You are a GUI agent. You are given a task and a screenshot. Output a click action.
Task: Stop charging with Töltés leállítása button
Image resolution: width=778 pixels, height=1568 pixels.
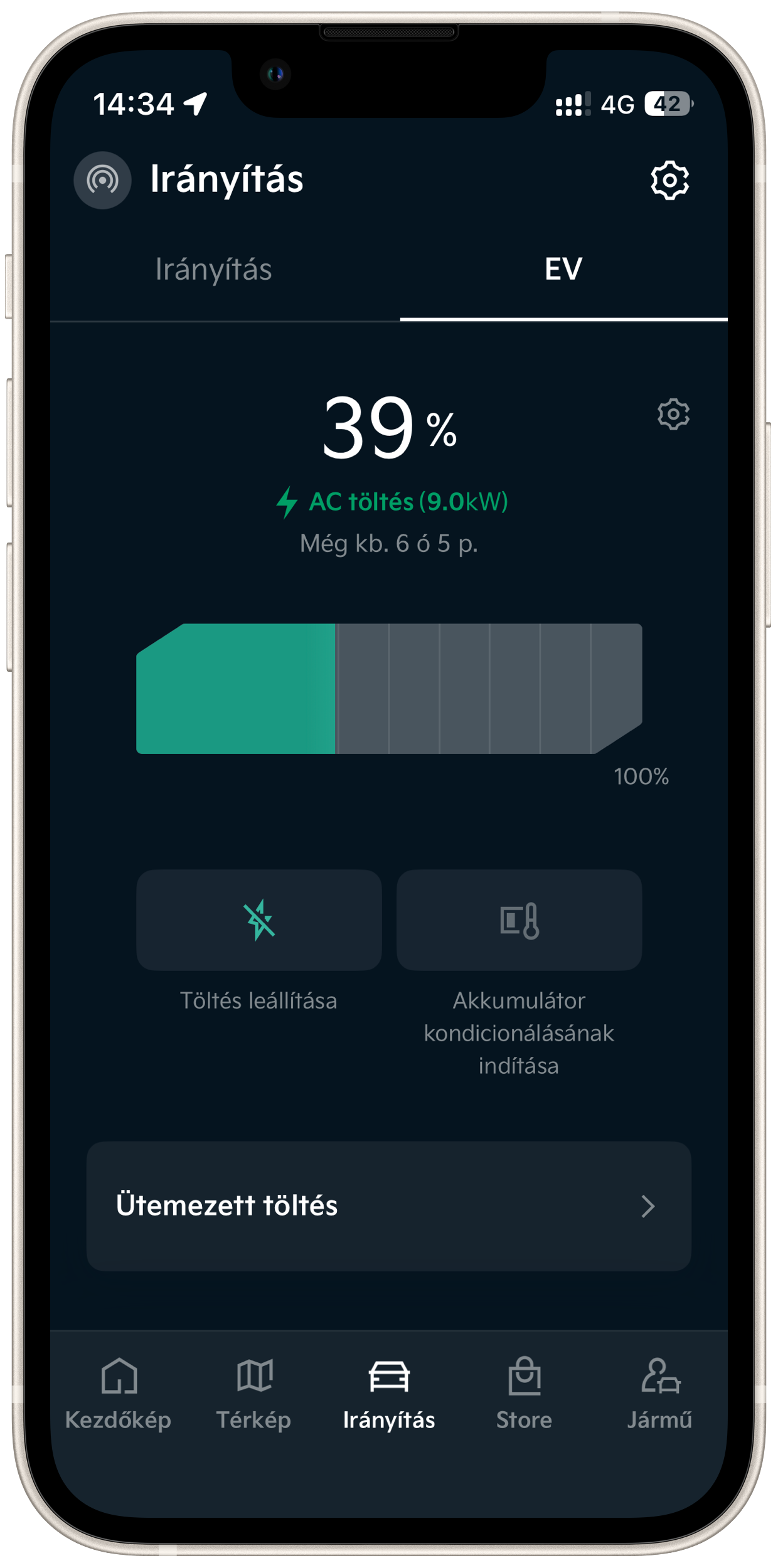[258, 919]
